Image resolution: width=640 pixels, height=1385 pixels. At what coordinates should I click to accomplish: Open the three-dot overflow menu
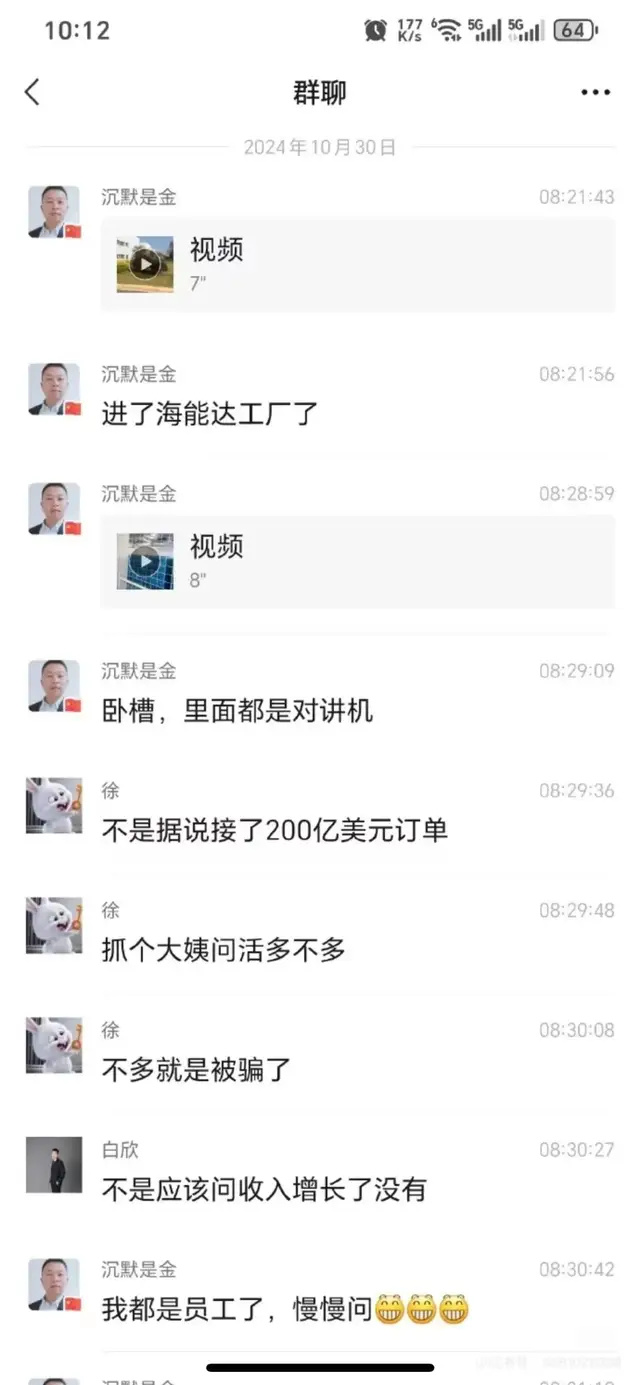(595, 93)
